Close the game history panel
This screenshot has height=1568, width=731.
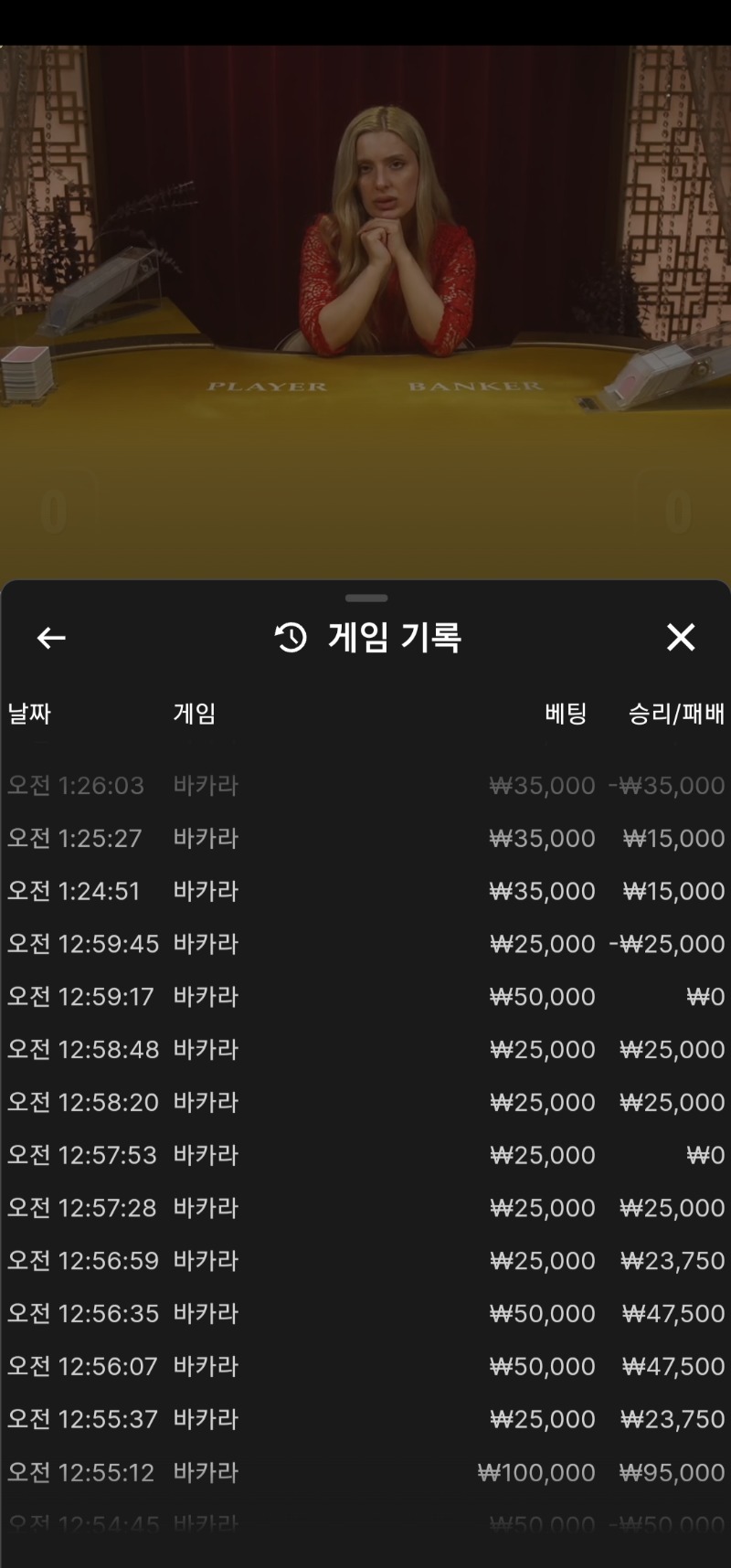[681, 637]
